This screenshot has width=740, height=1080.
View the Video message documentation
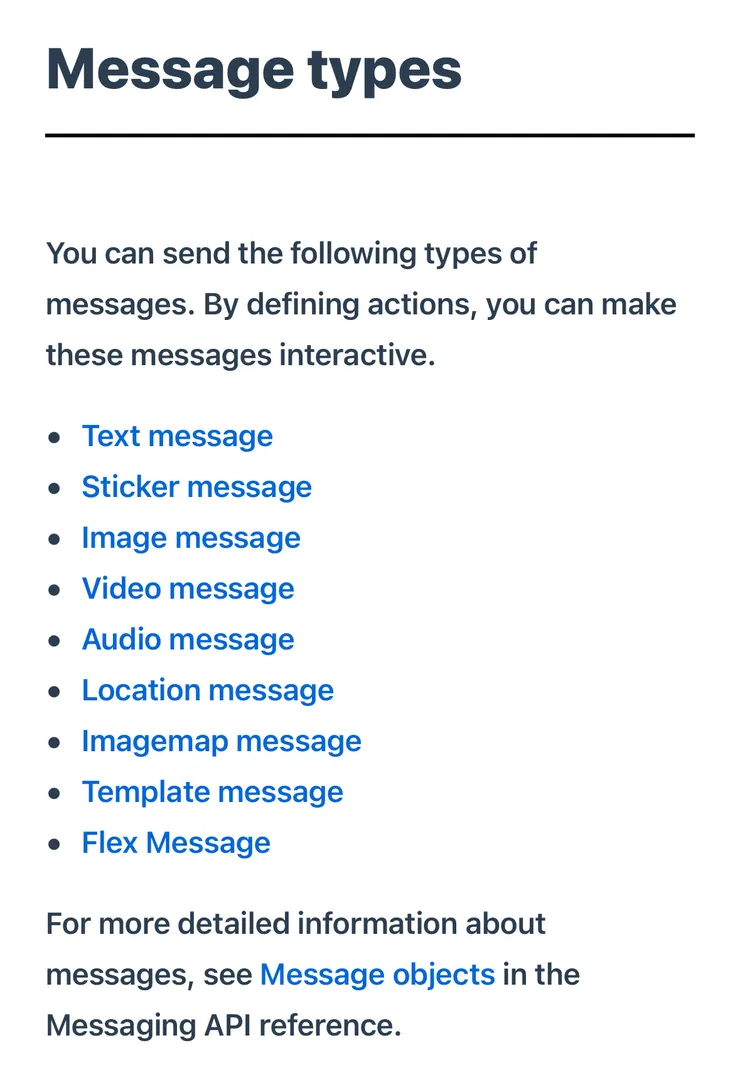188,589
